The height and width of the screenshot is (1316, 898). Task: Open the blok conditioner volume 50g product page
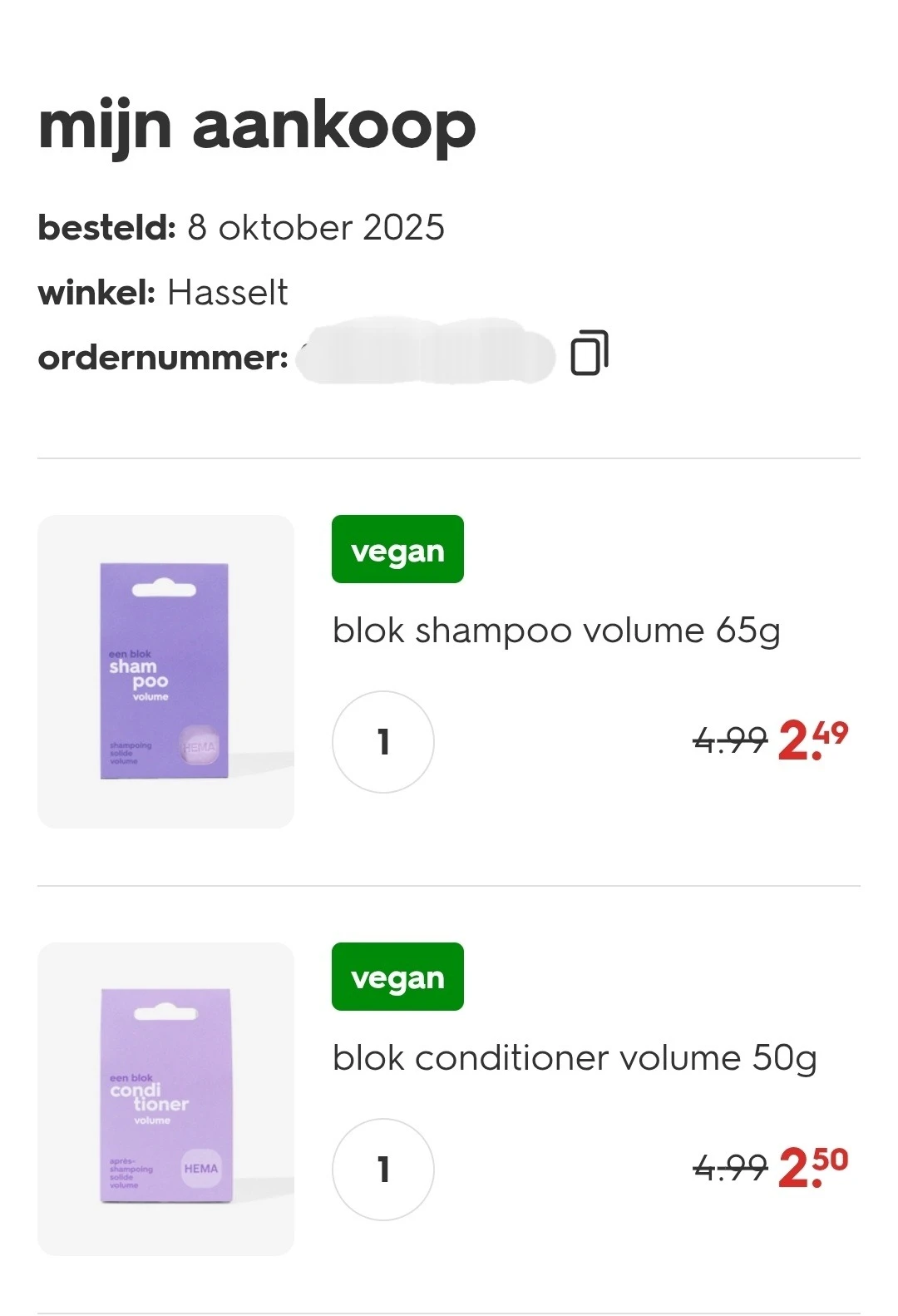(x=575, y=1058)
